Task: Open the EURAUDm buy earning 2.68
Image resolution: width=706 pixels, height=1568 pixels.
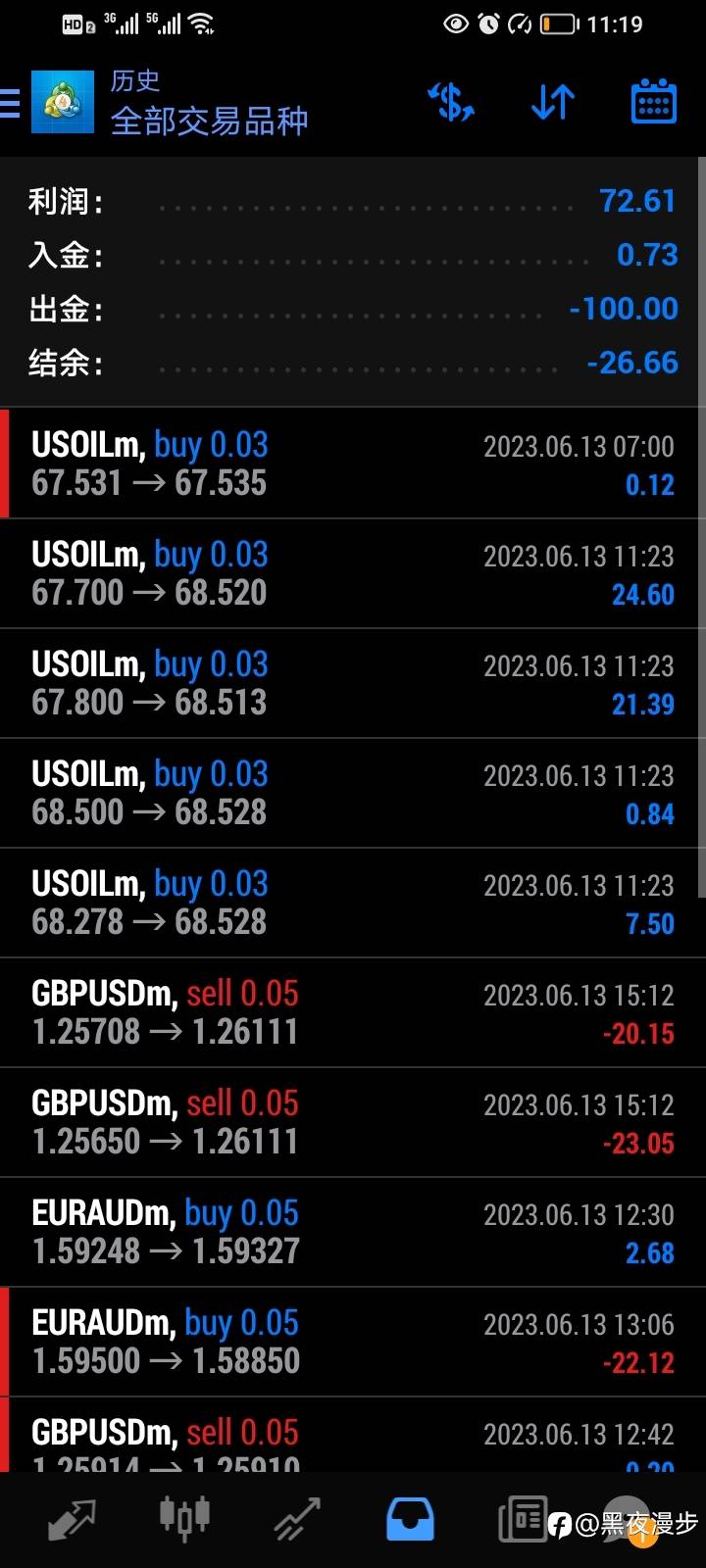Action: (x=353, y=1232)
